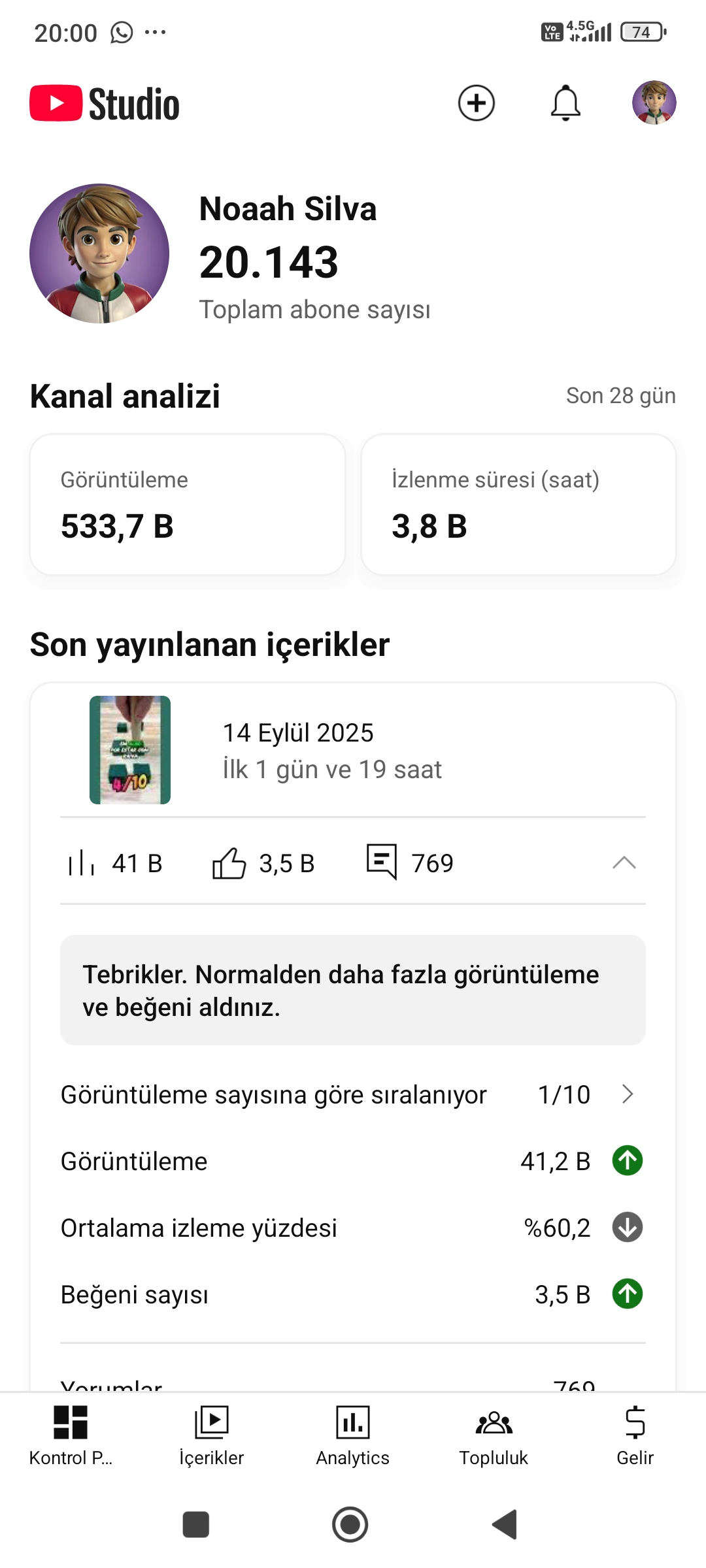Open the notifications bell
706x1568 pixels.
565,103
